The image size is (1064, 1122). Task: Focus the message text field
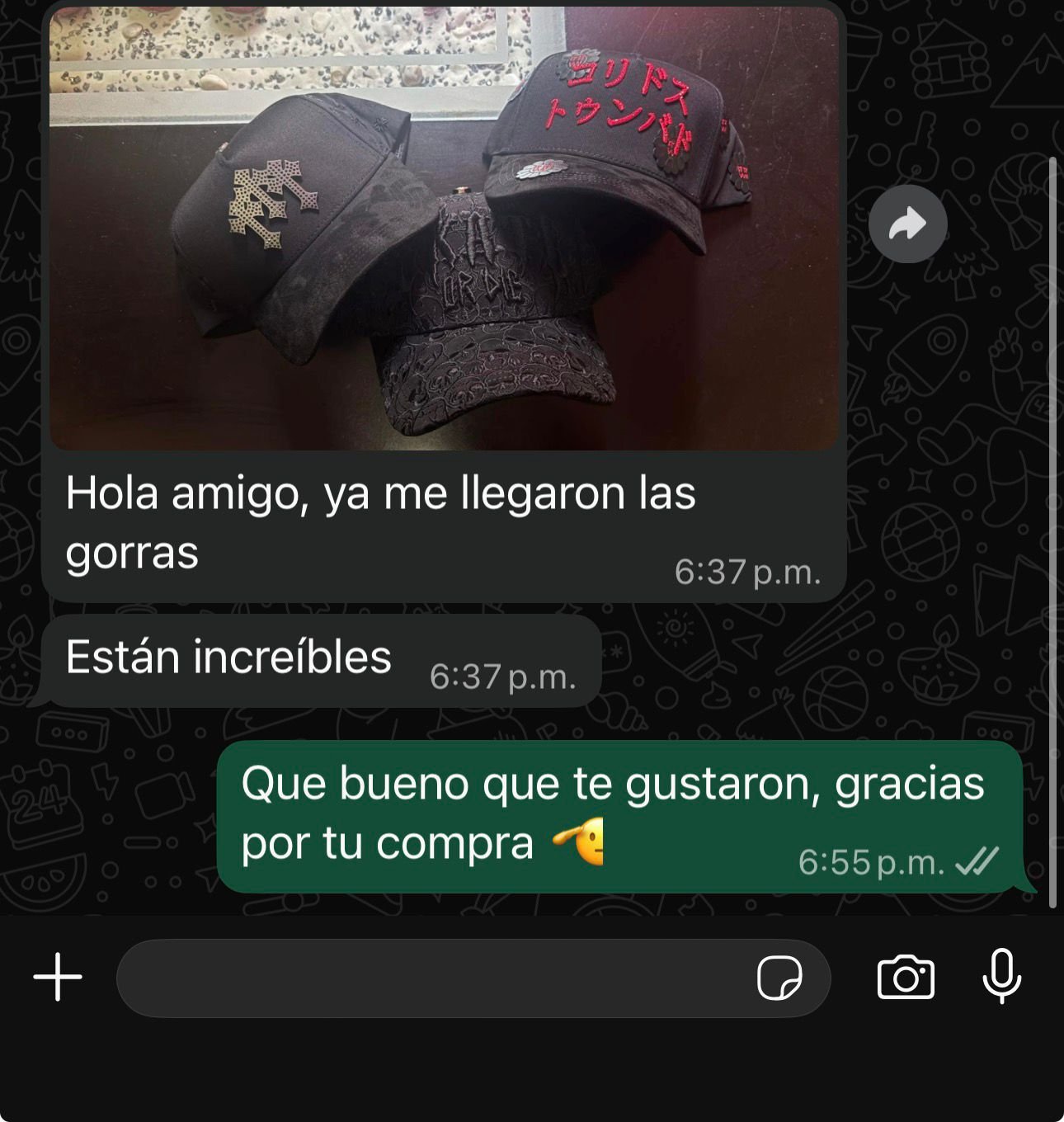click(429, 978)
